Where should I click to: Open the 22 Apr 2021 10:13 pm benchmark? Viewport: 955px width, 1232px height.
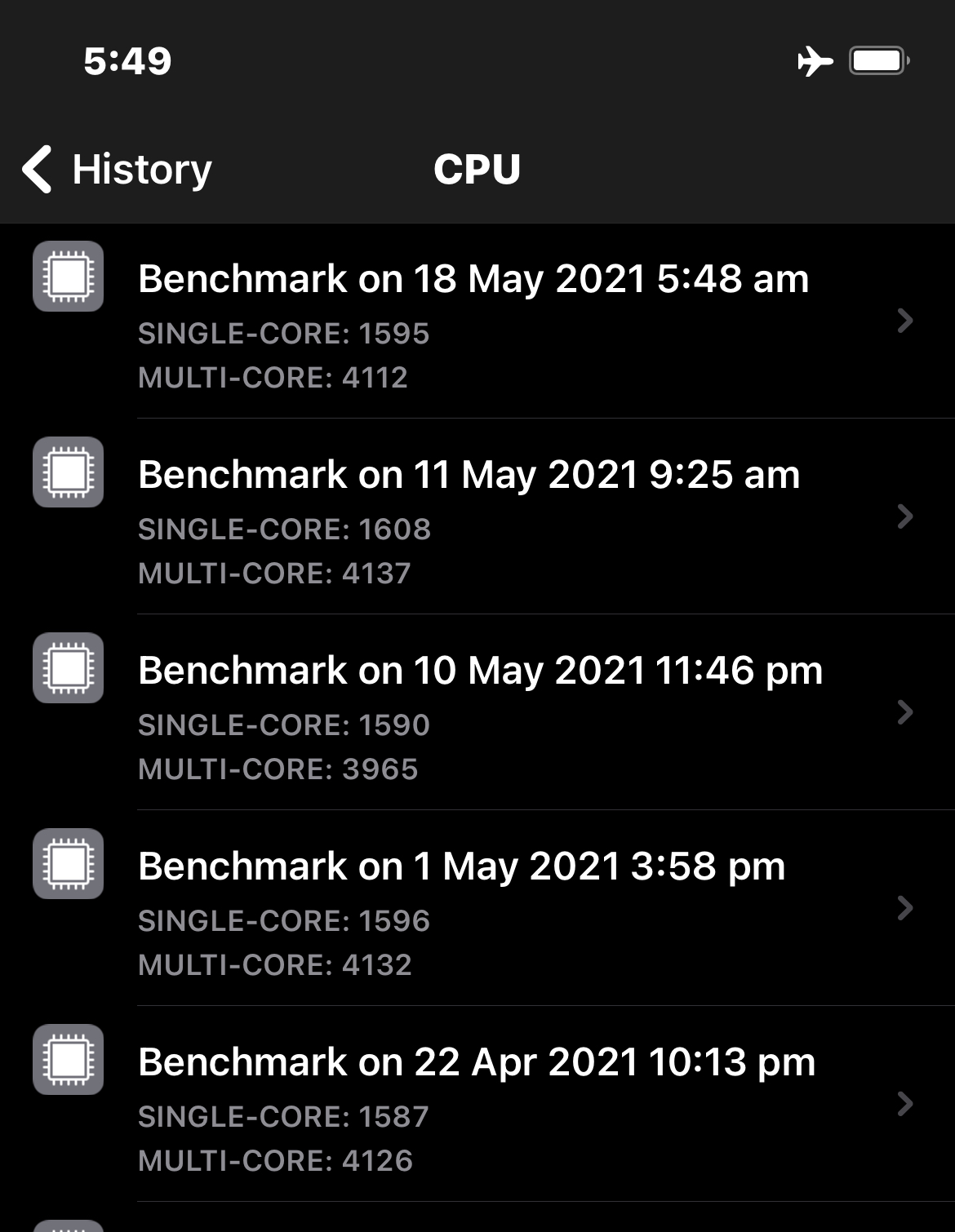coord(477,1104)
